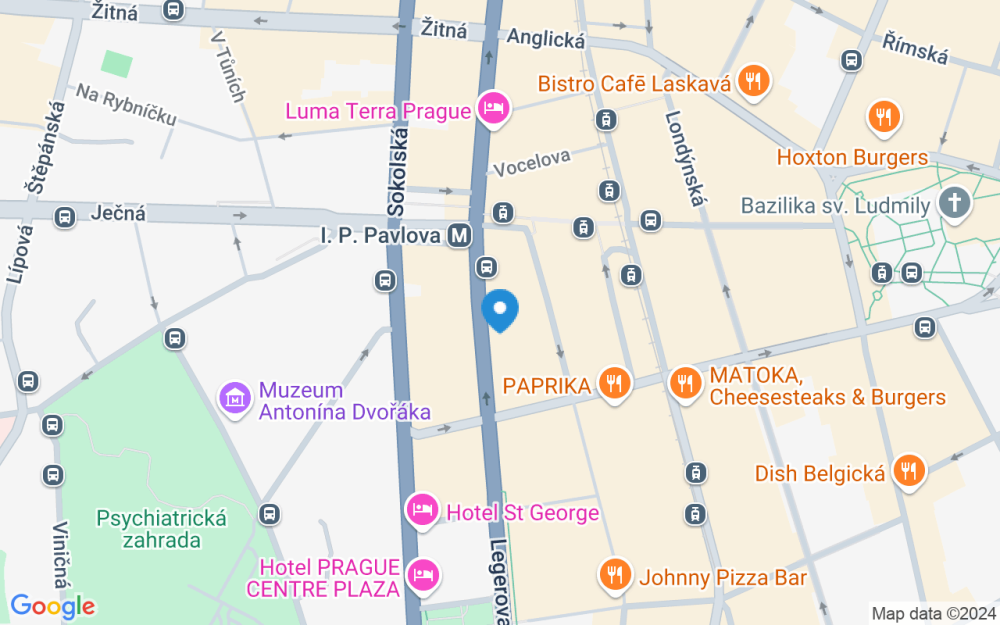Tap the I. P. Pavlova metro station icon
1000x625 pixels.
(x=459, y=236)
